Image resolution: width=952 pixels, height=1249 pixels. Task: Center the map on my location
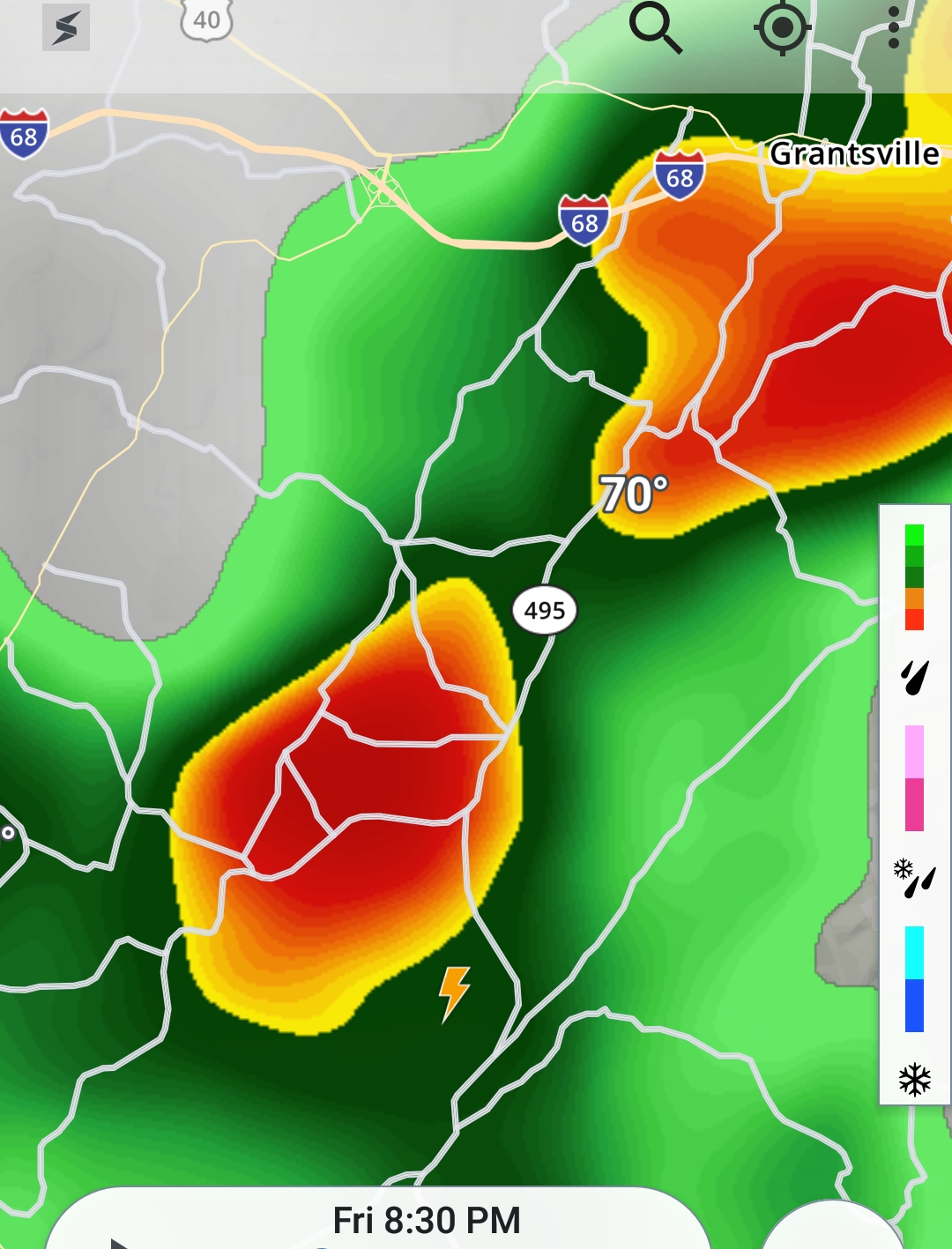pos(782,27)
